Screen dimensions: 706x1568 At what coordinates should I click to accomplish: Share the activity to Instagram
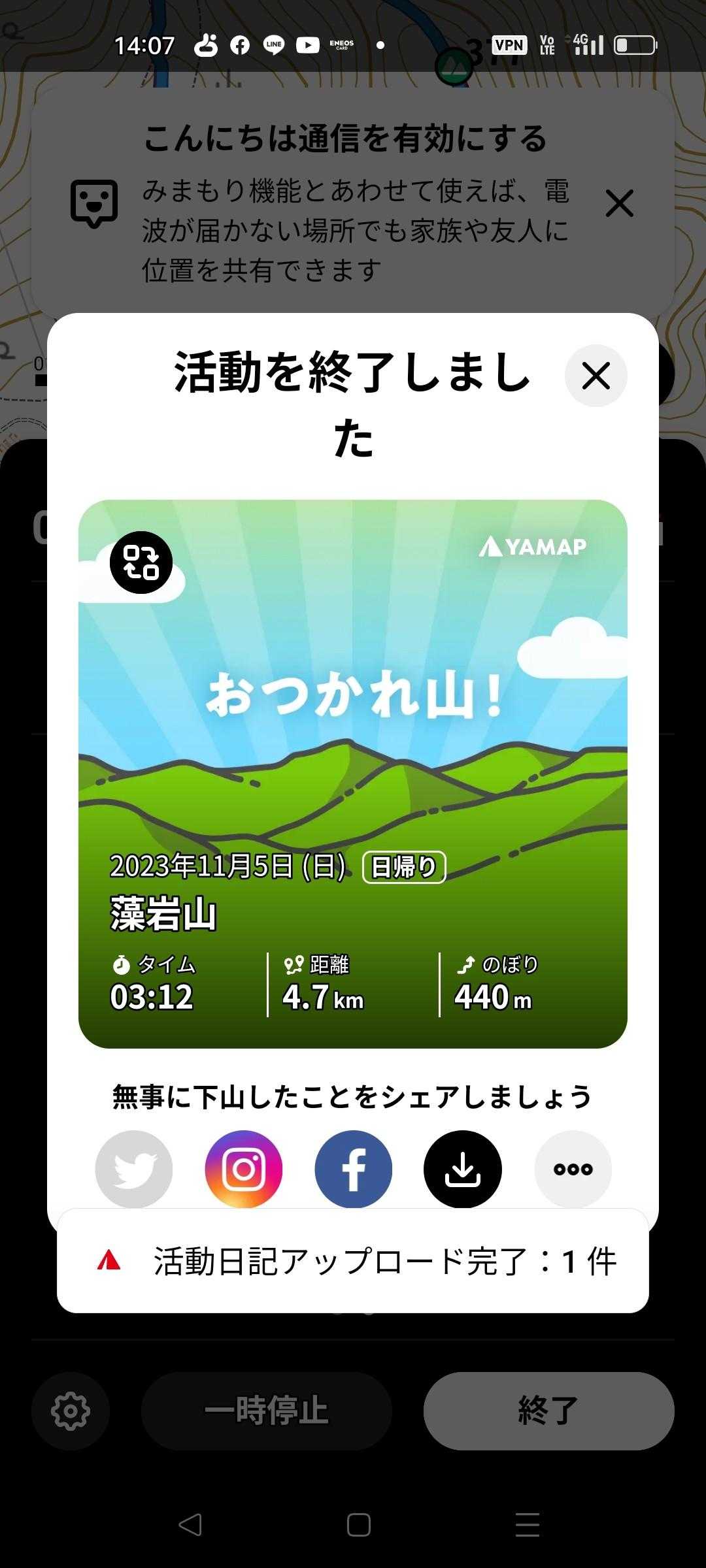pyautogui.click(x=244, y=1169)
